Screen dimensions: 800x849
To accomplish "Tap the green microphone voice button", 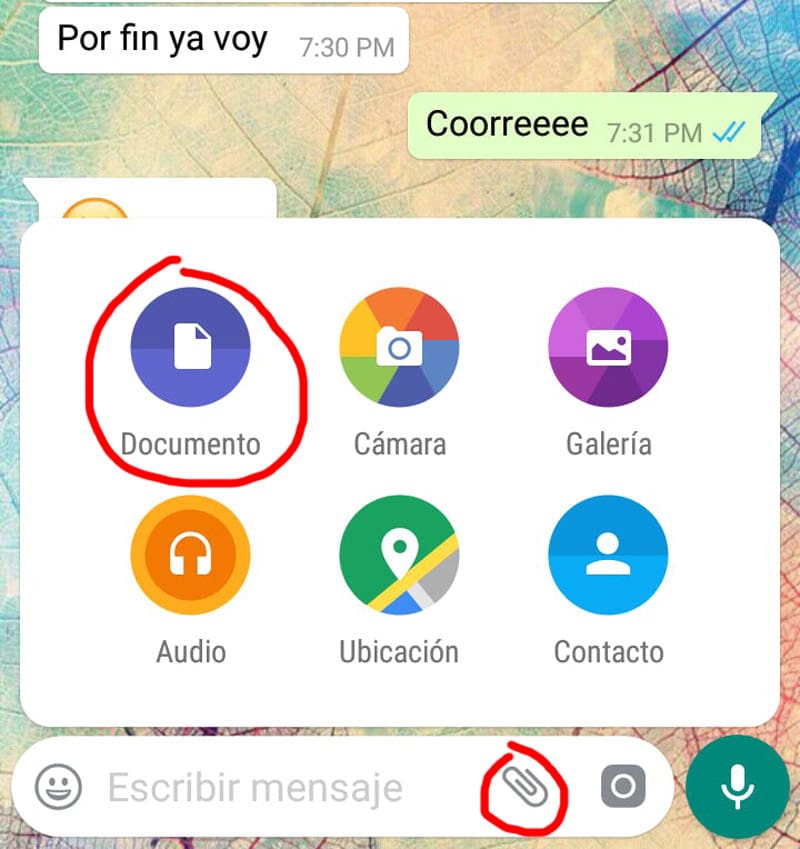I will tap(737, 788).
